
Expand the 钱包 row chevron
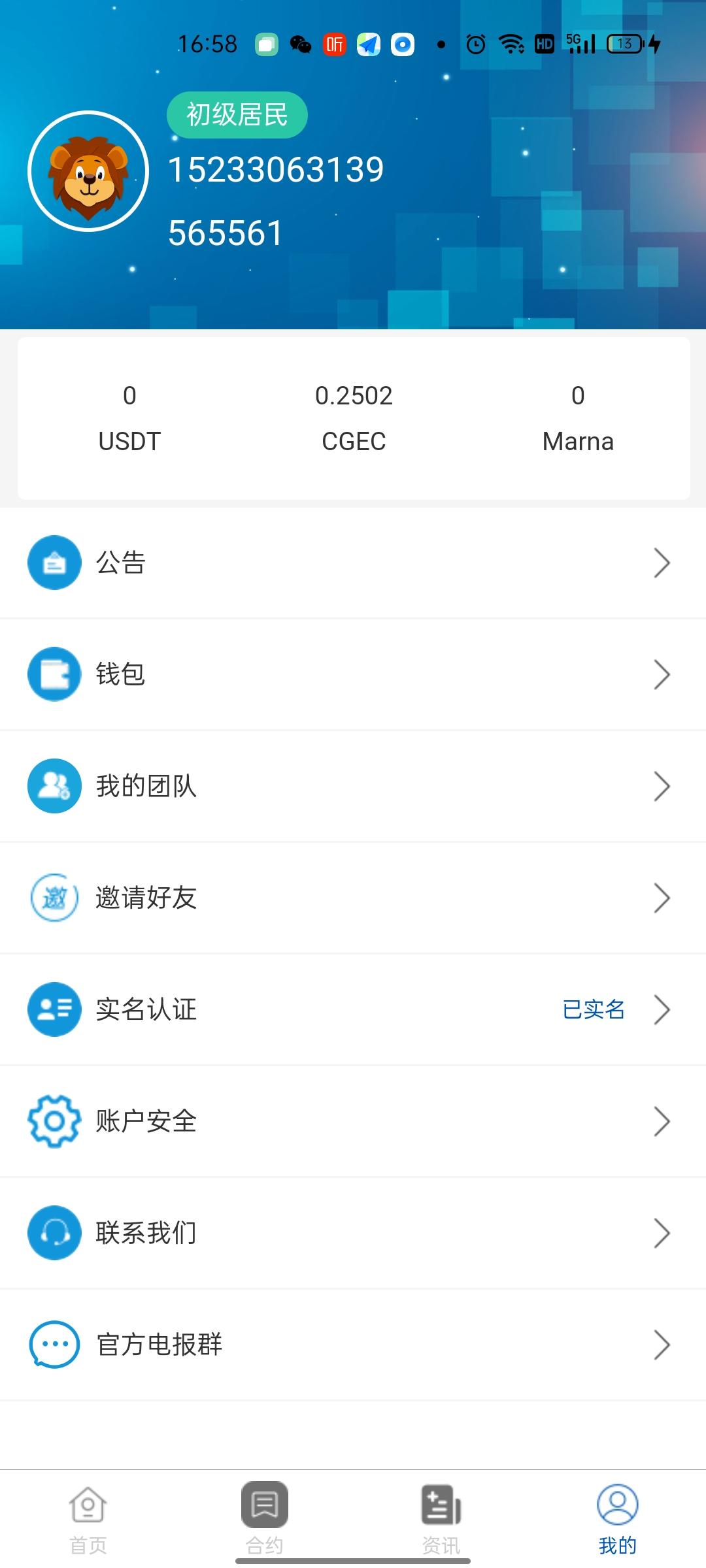(662, 674)
